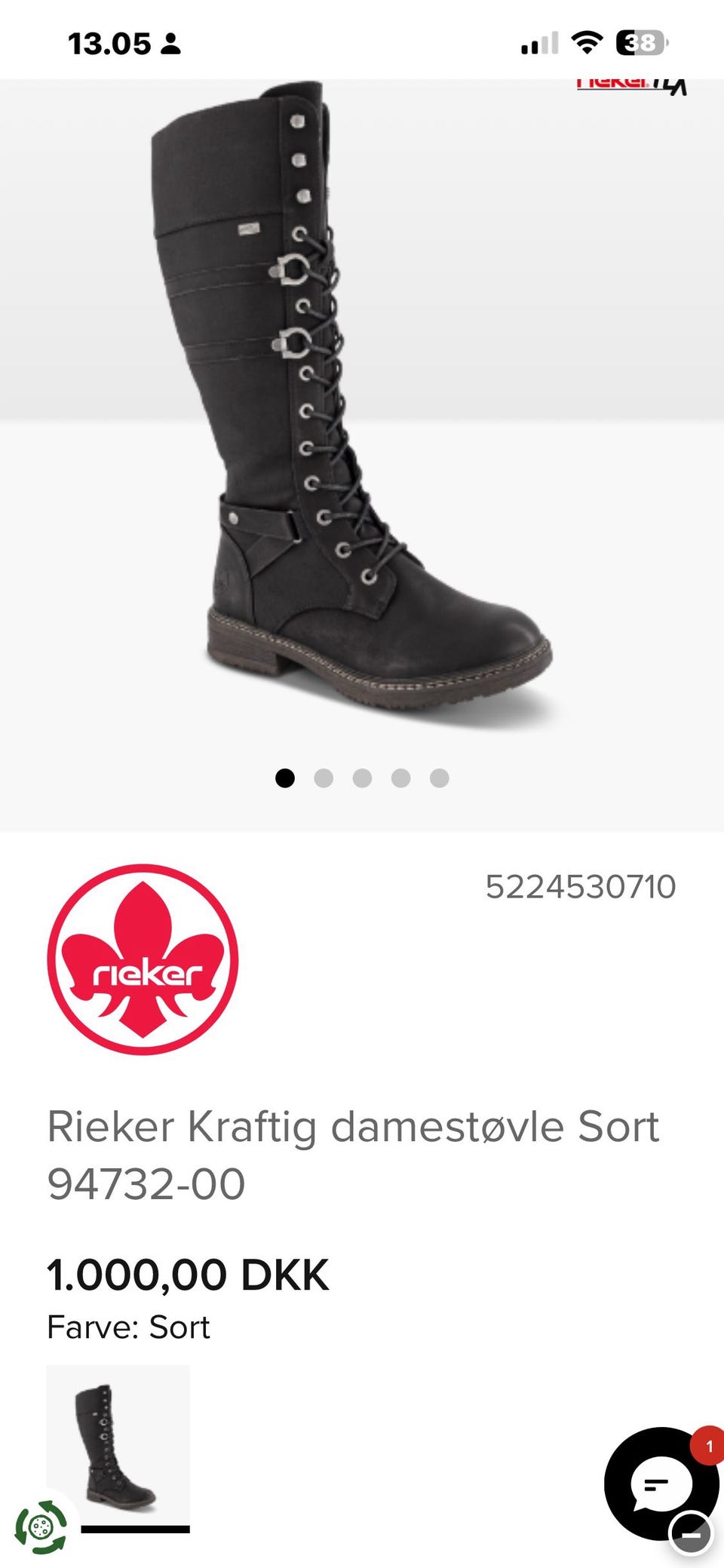Tap the person icon next to the clock

pyautogui.click(x=170, y=43)
